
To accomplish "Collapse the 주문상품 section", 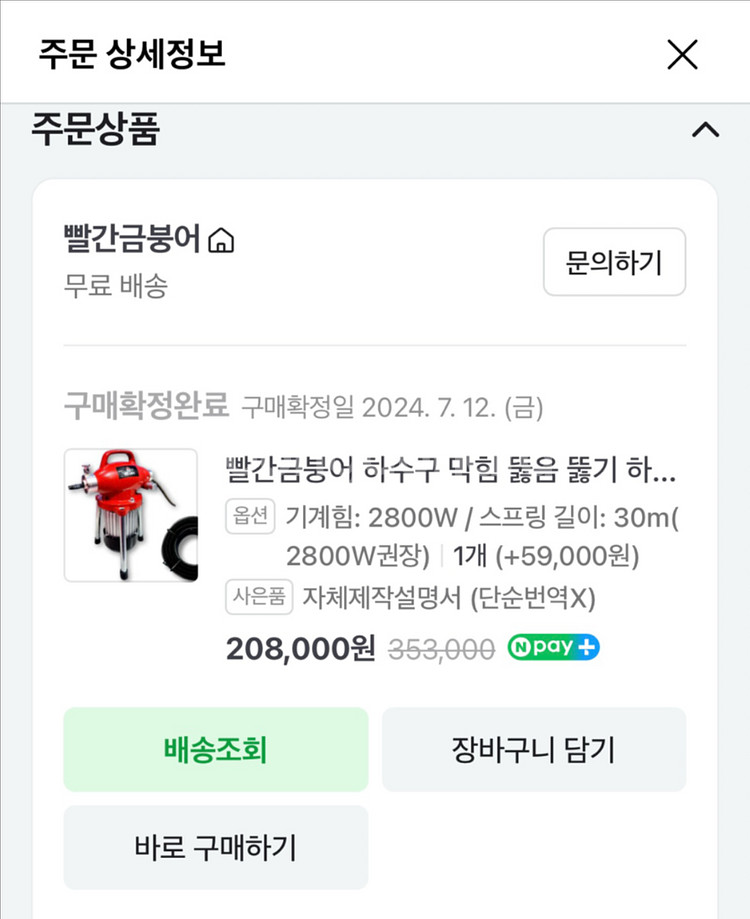I will (x=705, y=130).
